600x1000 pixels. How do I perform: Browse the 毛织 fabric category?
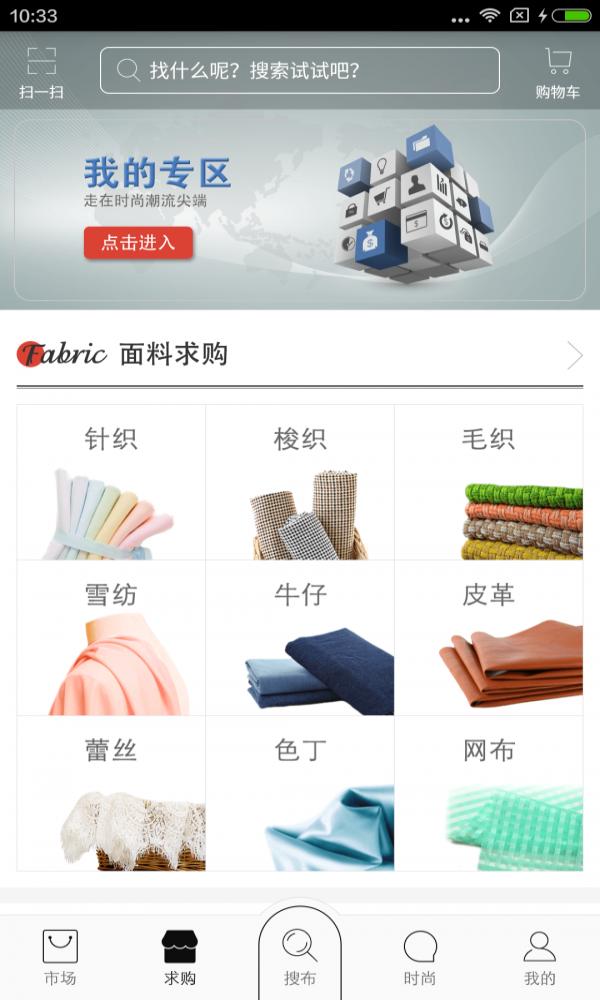489,482
